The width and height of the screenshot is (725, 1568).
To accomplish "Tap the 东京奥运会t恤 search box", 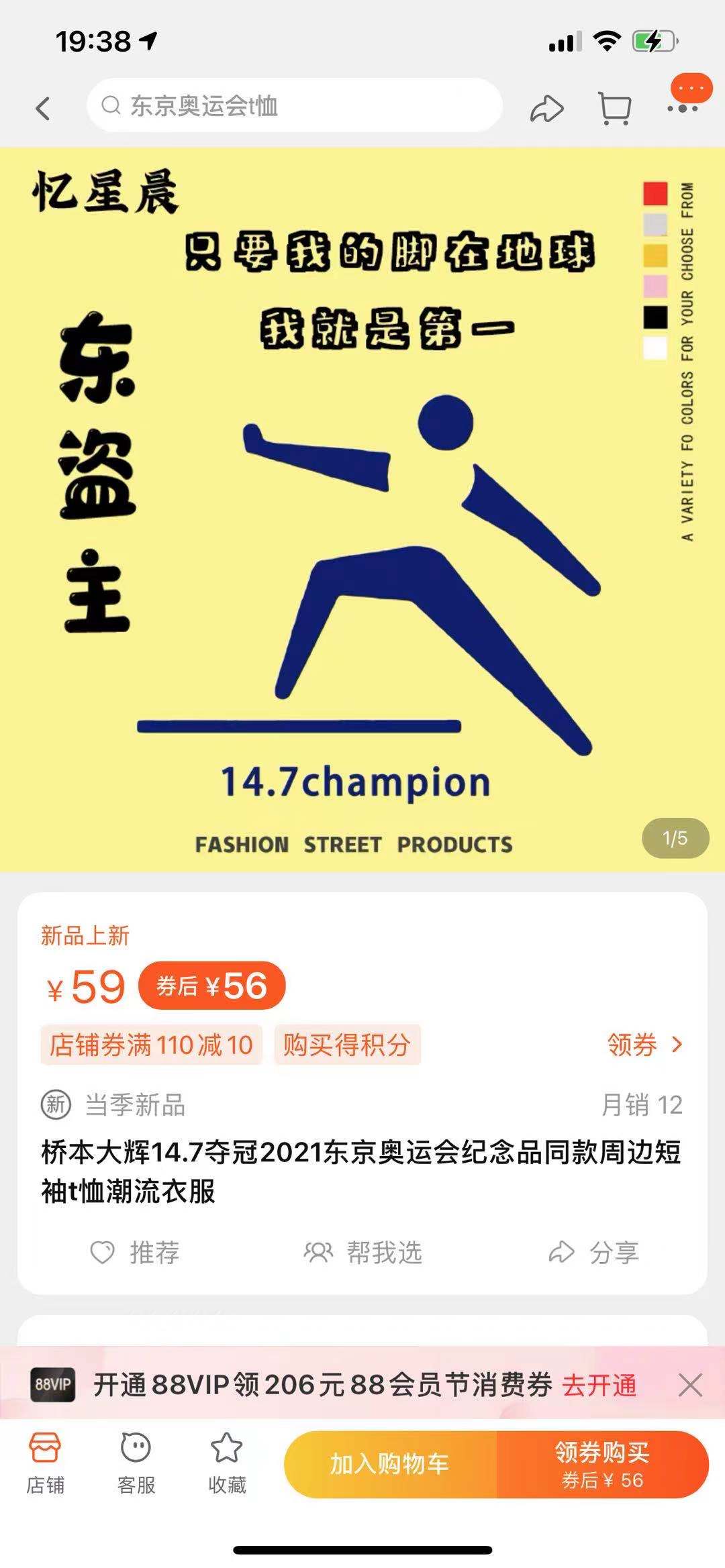I will click(294, 105).
